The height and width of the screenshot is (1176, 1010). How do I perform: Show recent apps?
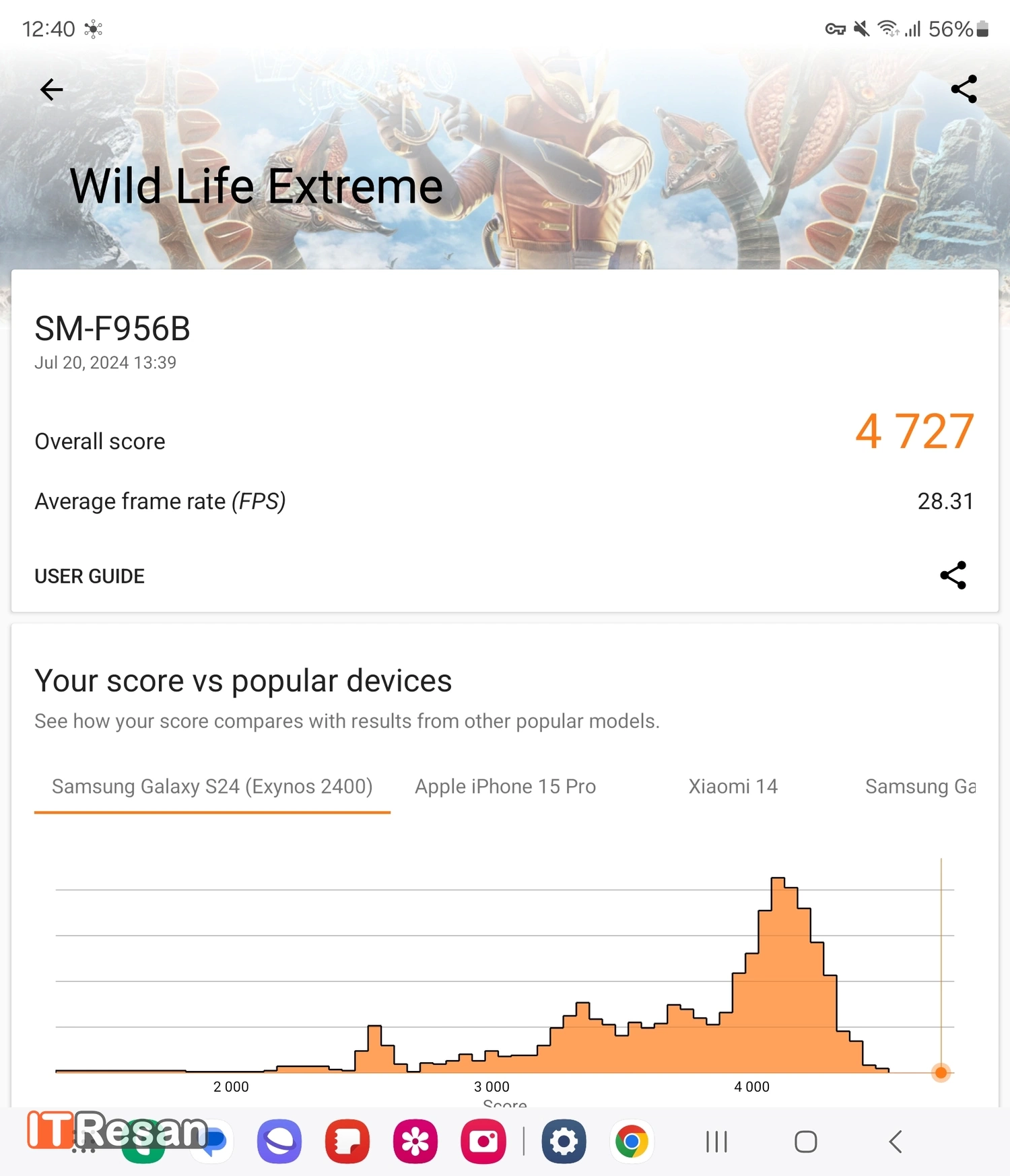[x=716, y=1142]
